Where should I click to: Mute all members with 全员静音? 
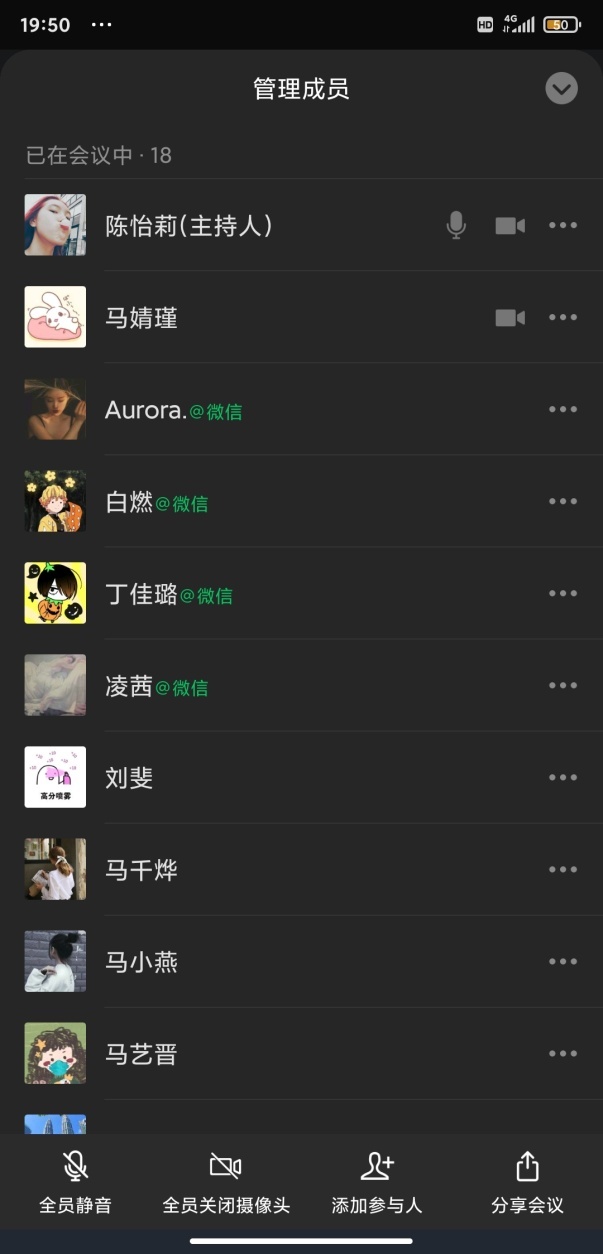[x=75, y=1182]
